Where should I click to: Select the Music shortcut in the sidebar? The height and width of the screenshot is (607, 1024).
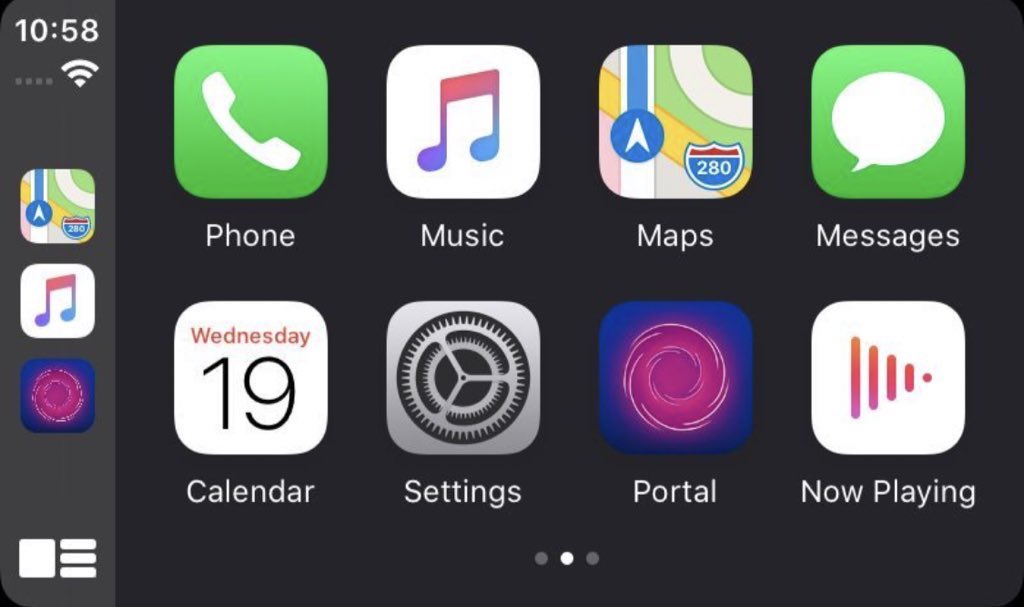[58, 301]
